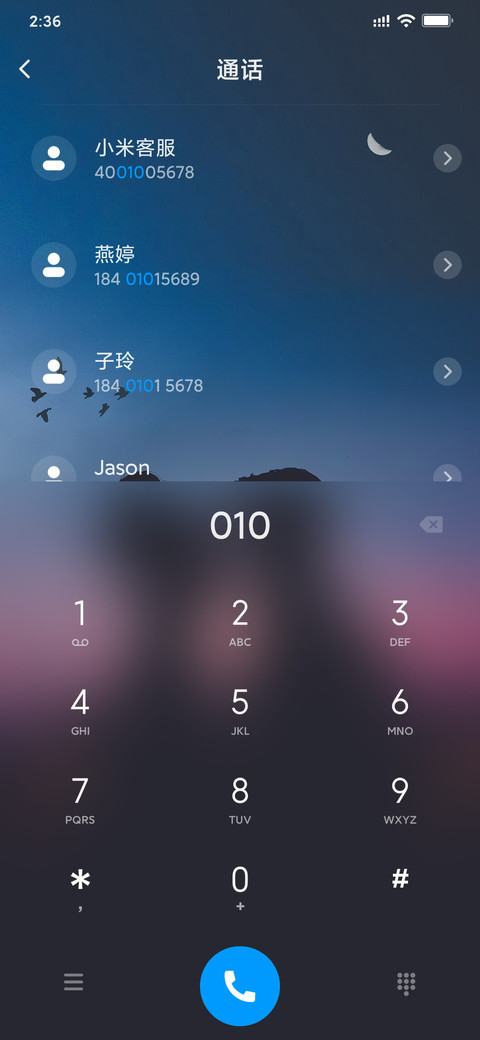Enter the star key
Screen dimensions: 480x1040
point(80,889)
